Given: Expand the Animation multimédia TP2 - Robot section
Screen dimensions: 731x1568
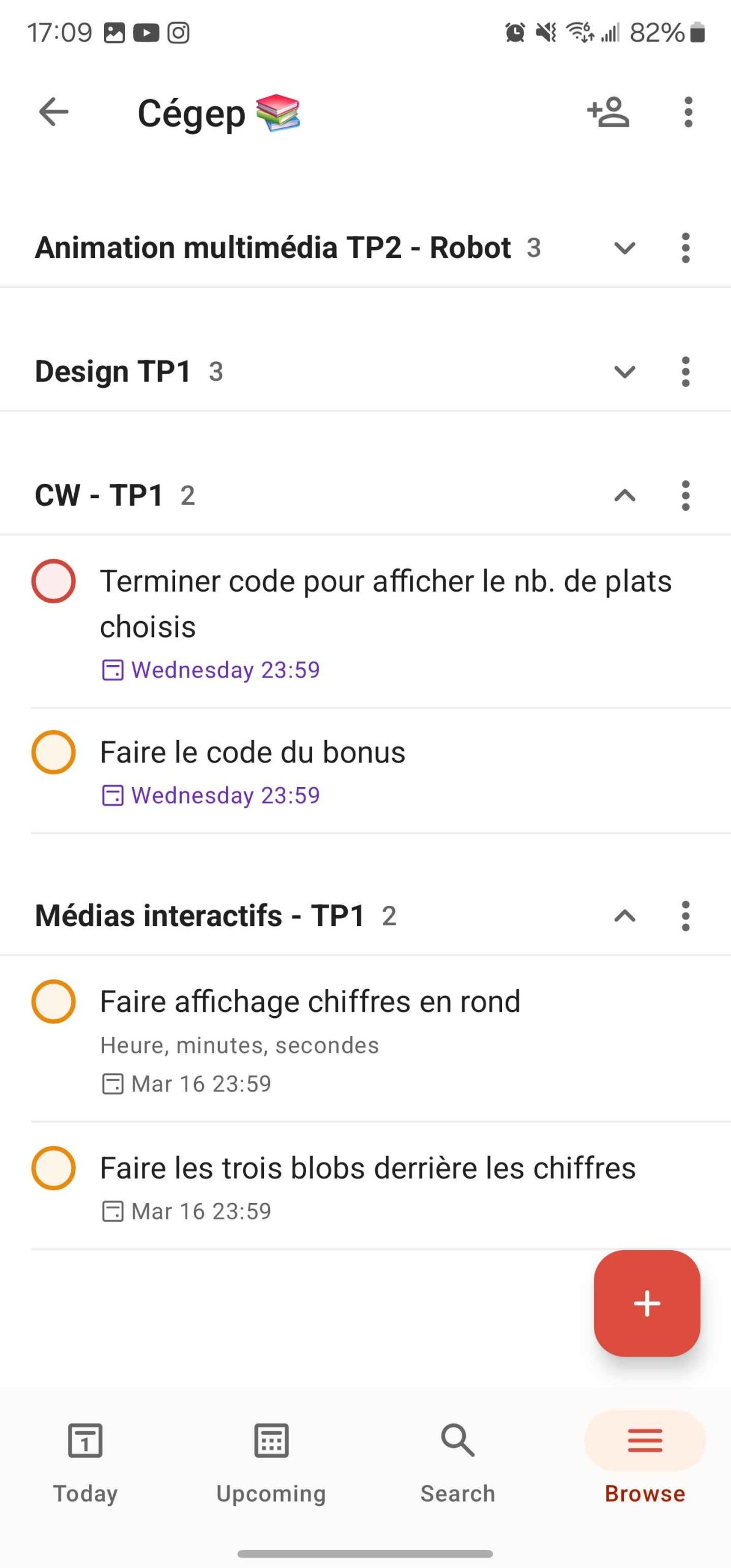Looking at the screenshot, I should coord(624,248).
